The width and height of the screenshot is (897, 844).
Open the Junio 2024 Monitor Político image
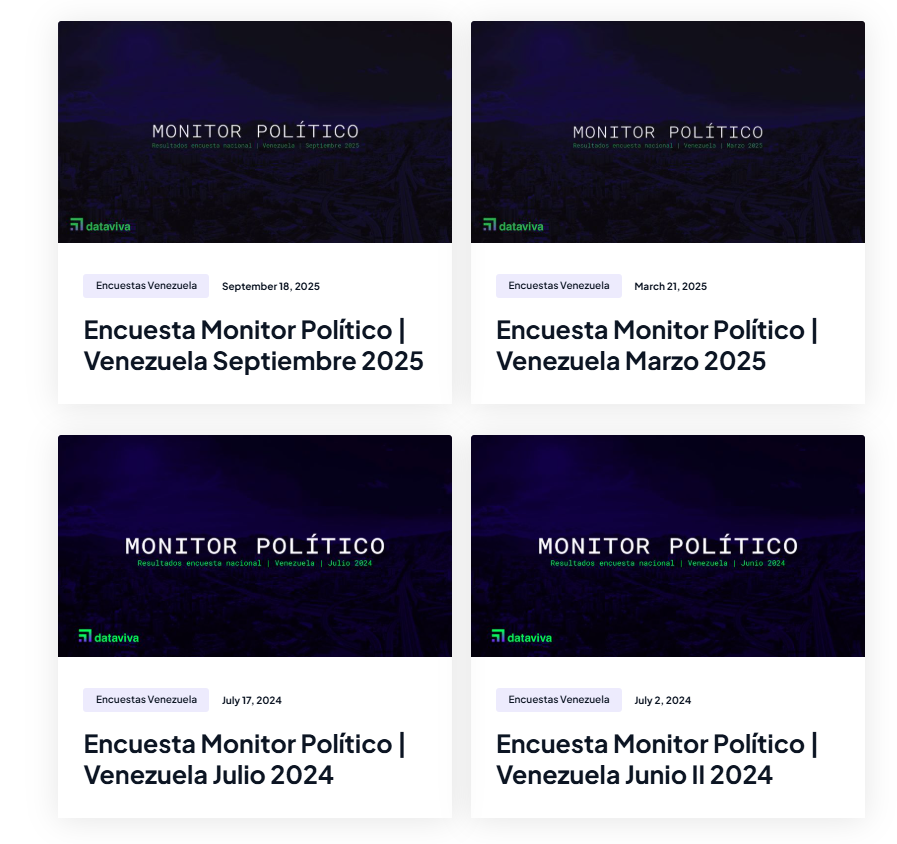pyautogui.click(x=667, y=546)
